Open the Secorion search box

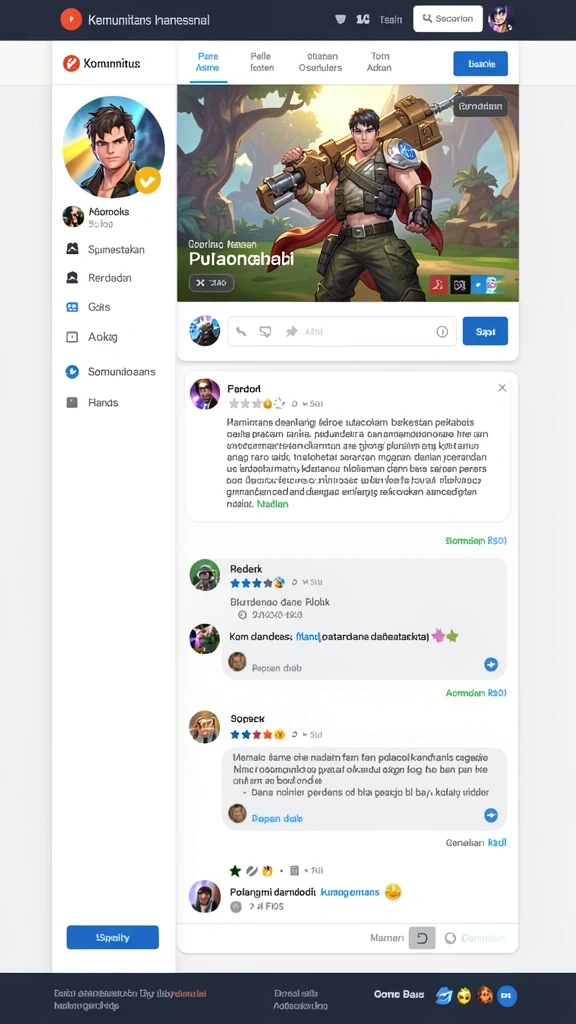click(448, 19)
